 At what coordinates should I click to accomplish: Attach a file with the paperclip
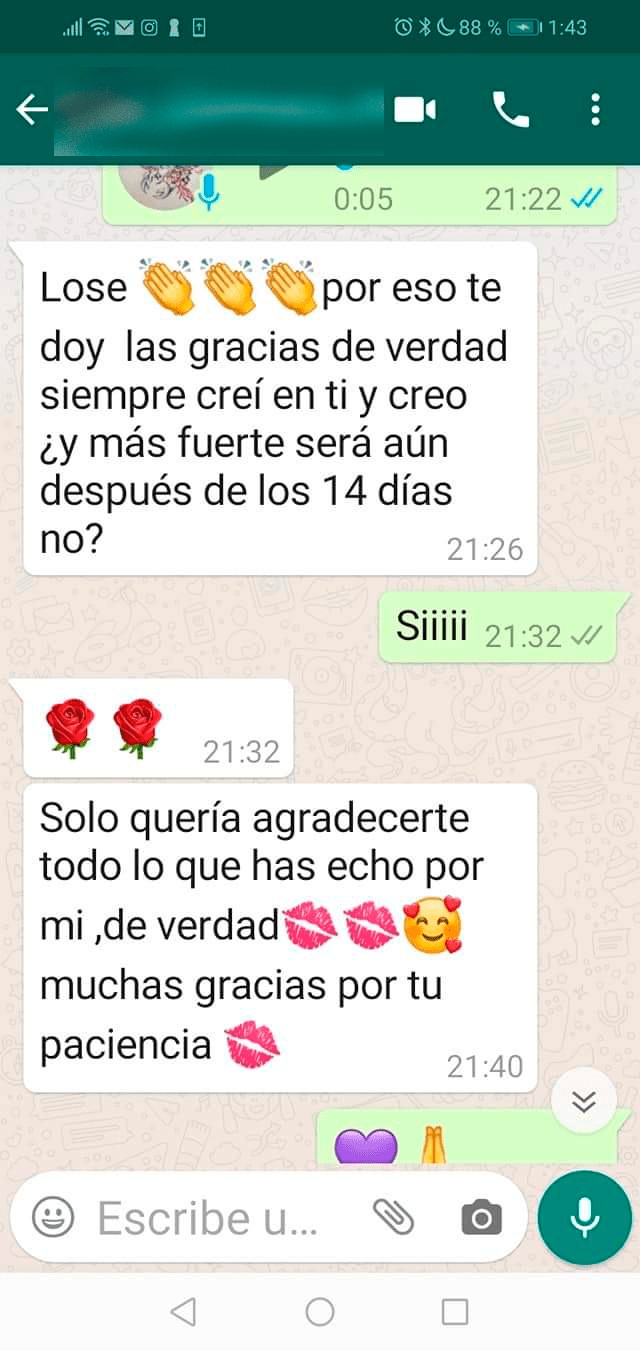coord(393,1217)
